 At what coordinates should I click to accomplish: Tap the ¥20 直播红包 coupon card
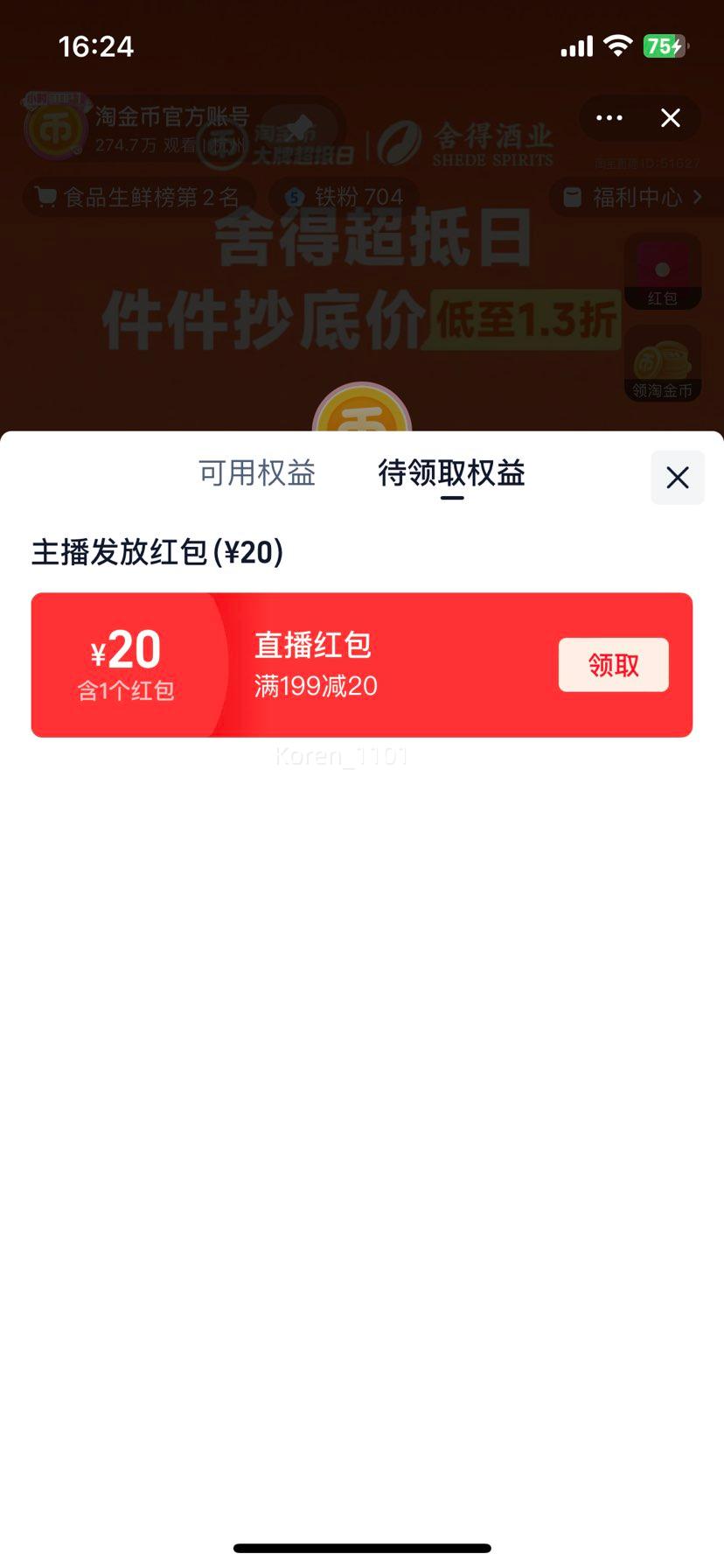[x=362, y=663]
